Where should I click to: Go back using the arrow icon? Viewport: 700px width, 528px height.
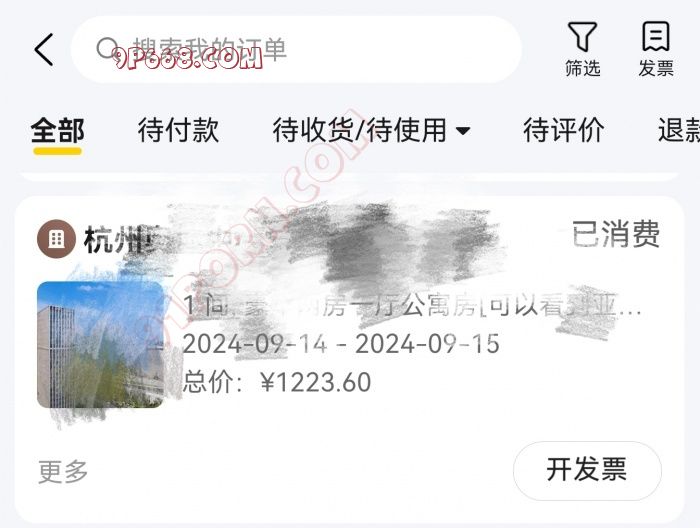point(44,49)
